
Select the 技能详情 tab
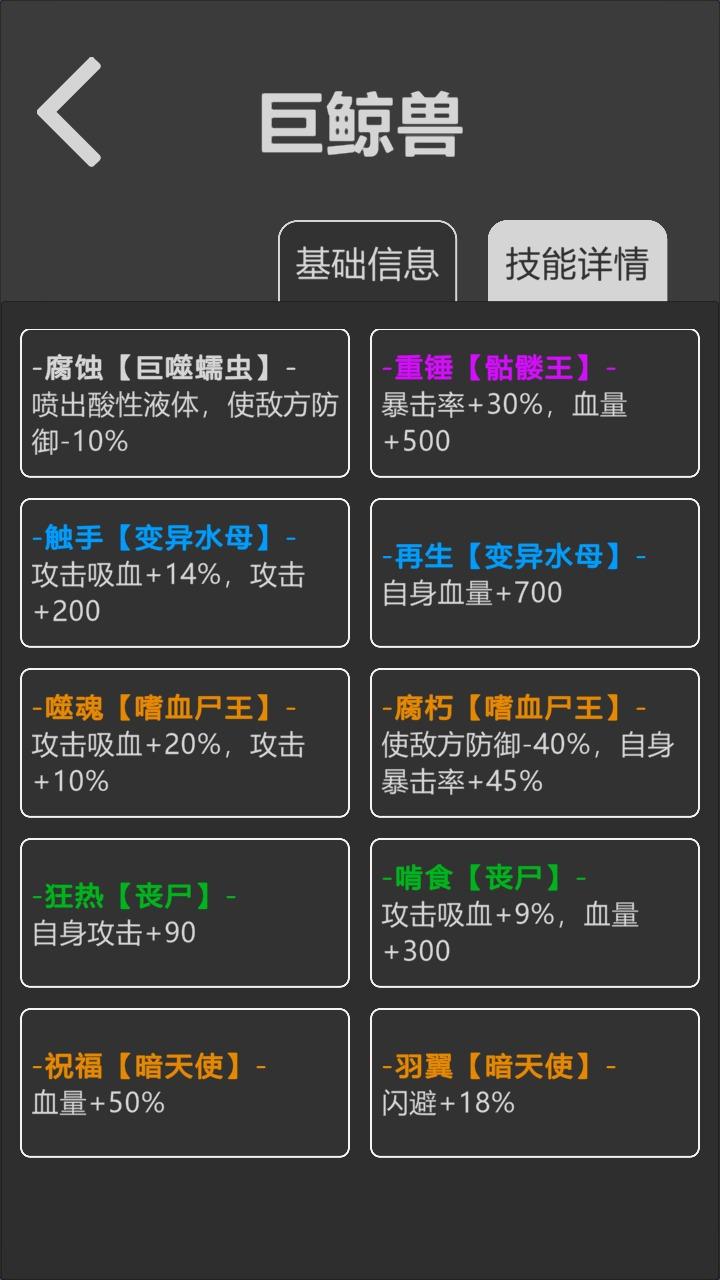[x=577, y=263]
